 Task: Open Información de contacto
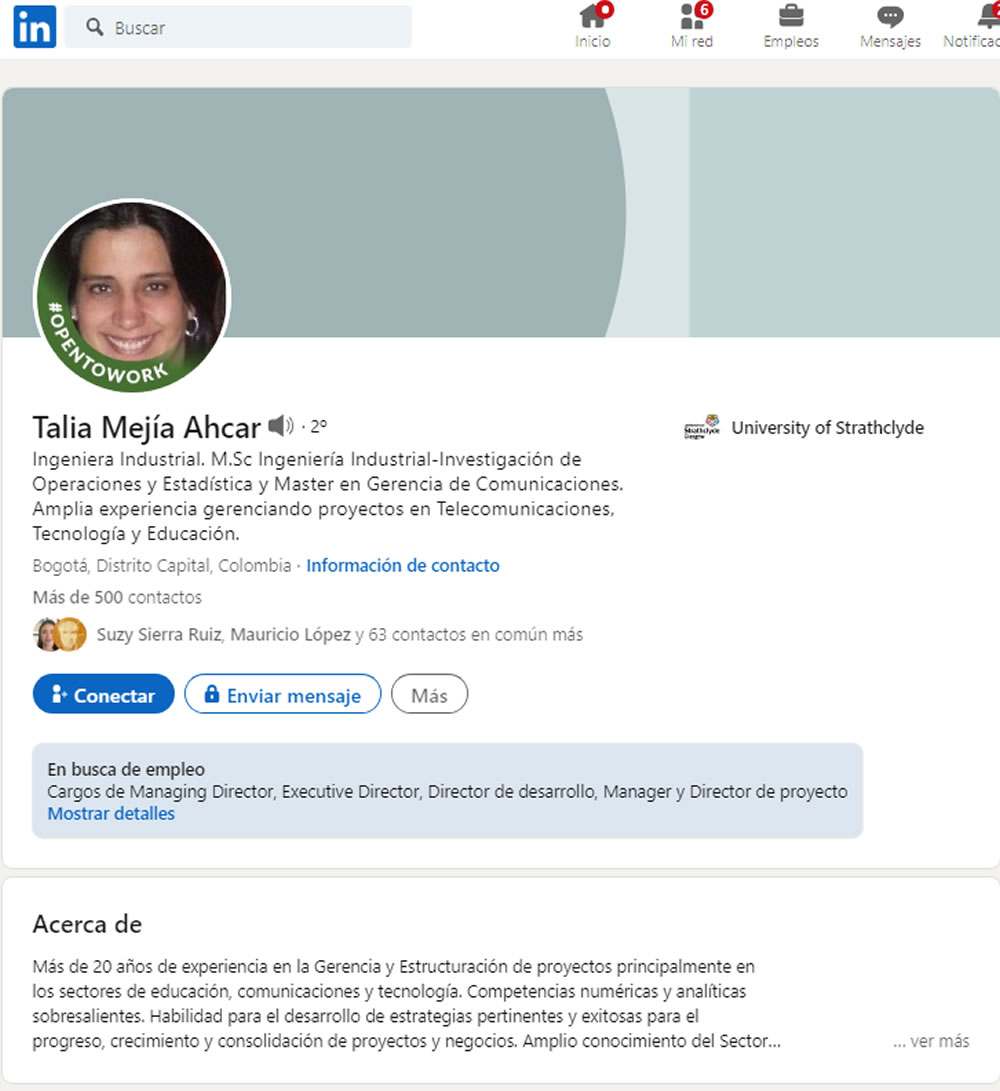[403, 566]
